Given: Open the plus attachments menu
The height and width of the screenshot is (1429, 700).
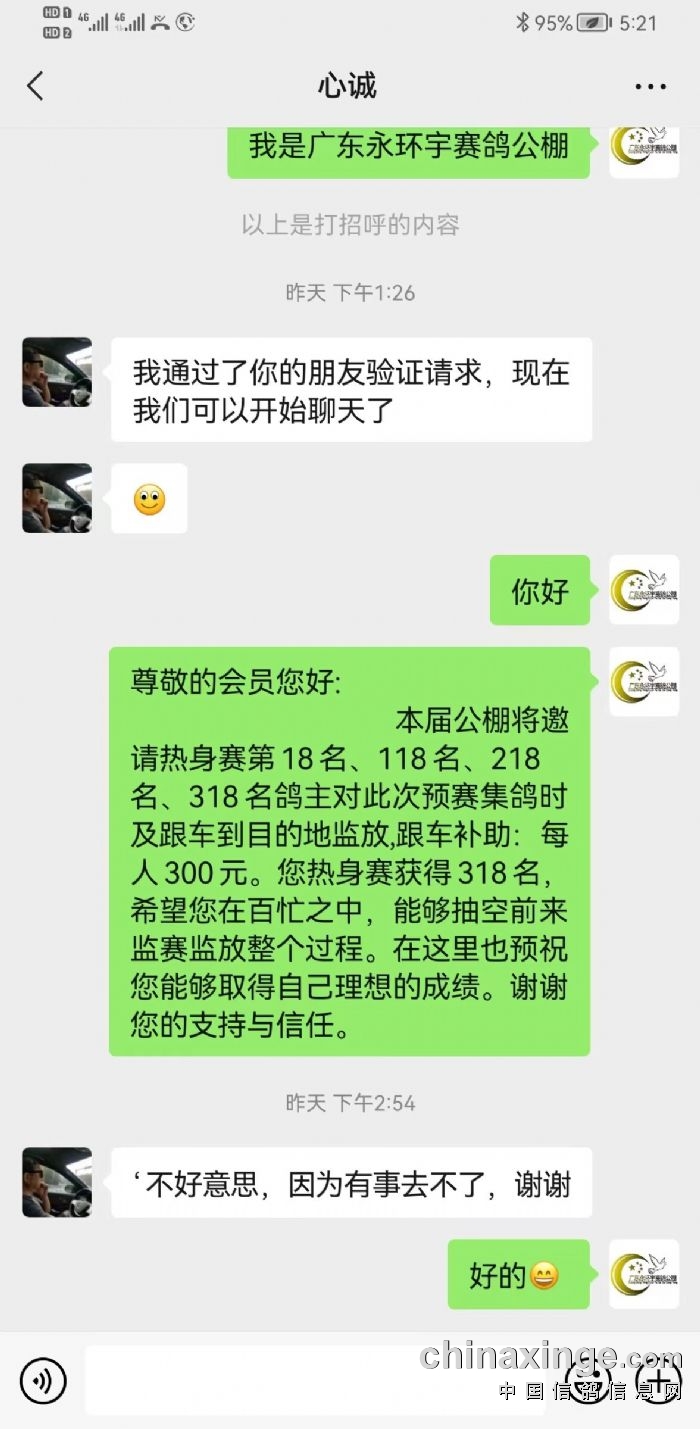Looking at the screenshot, I should [659, 1381].
